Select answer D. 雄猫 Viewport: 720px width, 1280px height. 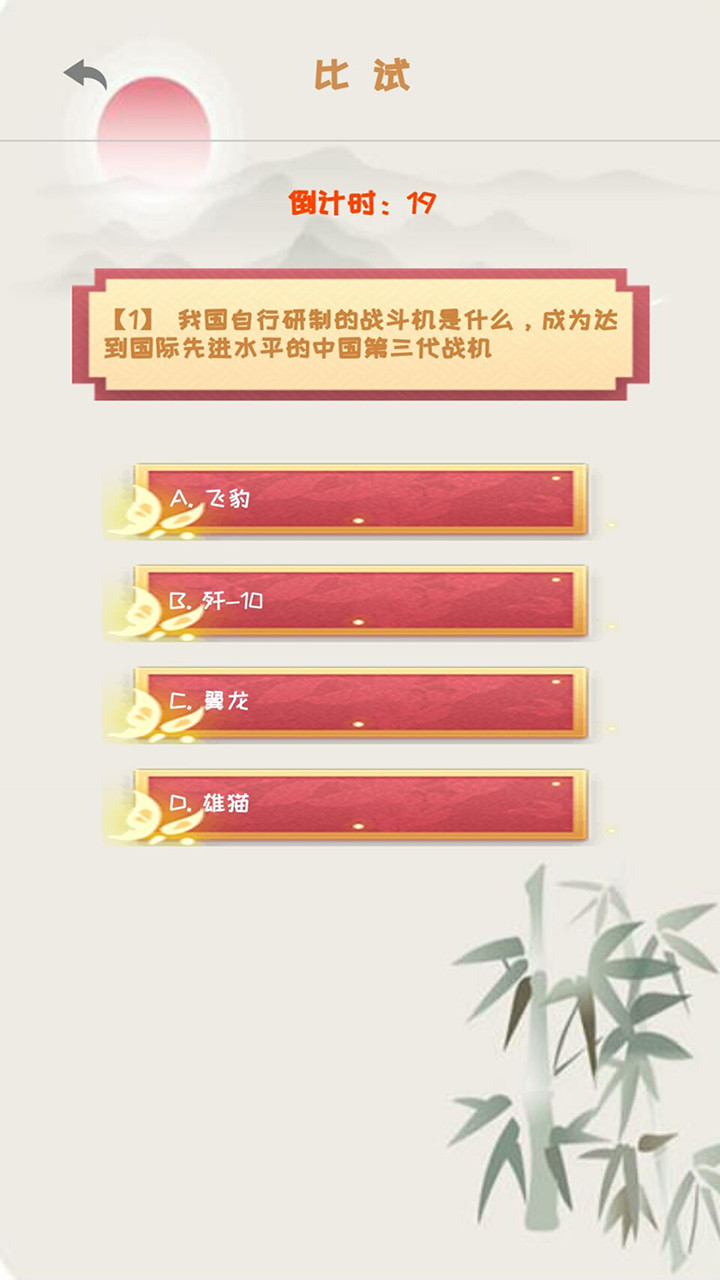(x=360, y=804)
